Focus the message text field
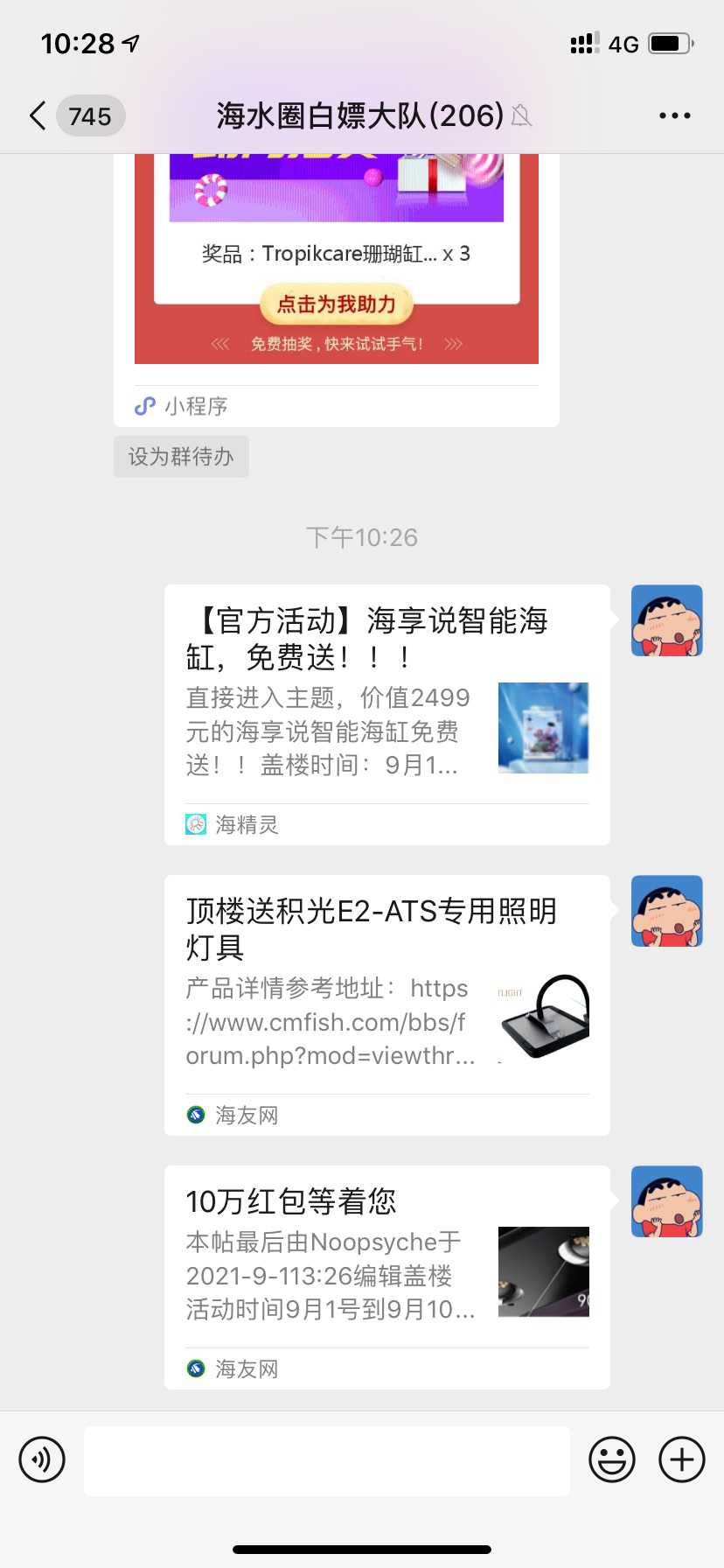Viewport: 724px width, 1568px height. tap(327, 1459)
